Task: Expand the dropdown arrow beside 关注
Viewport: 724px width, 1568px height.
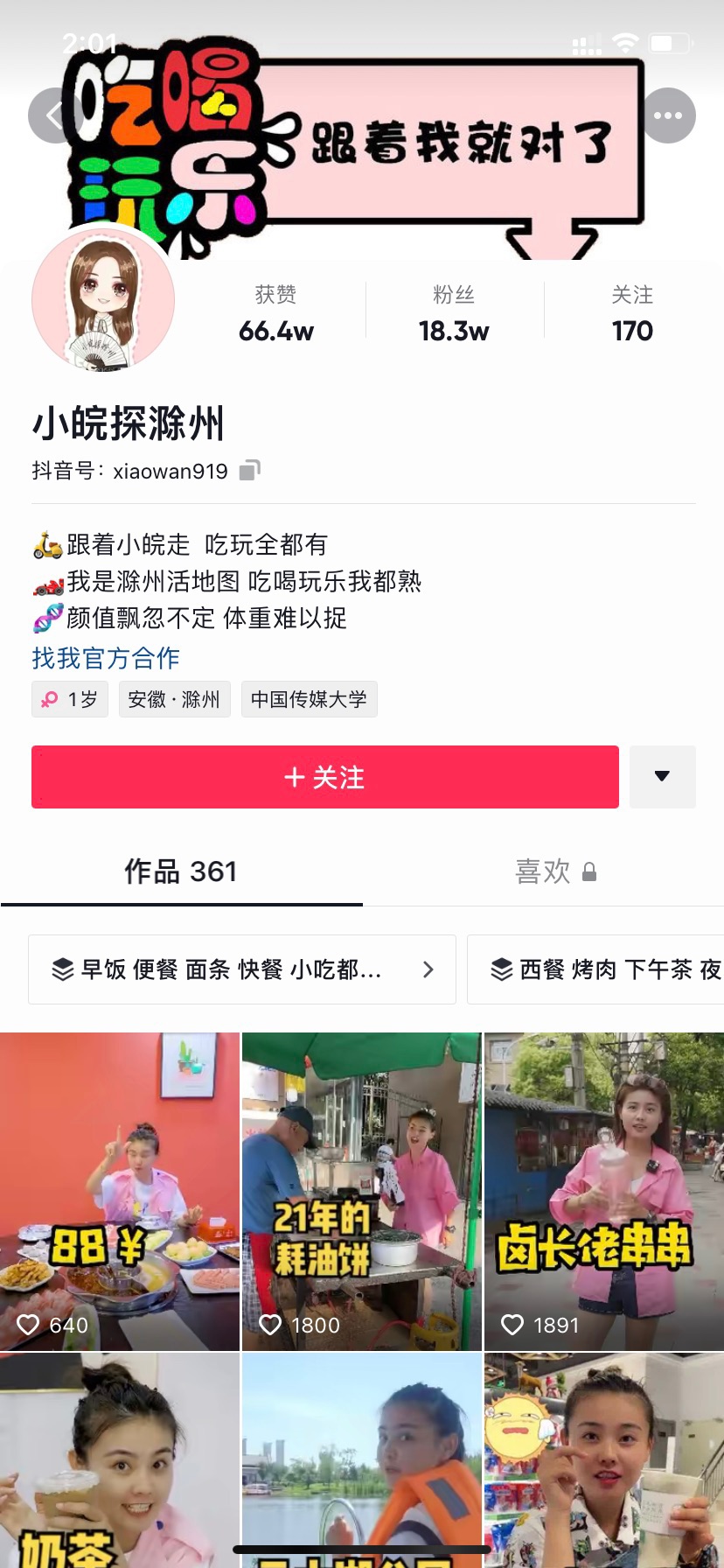Action: coord(662,777)
